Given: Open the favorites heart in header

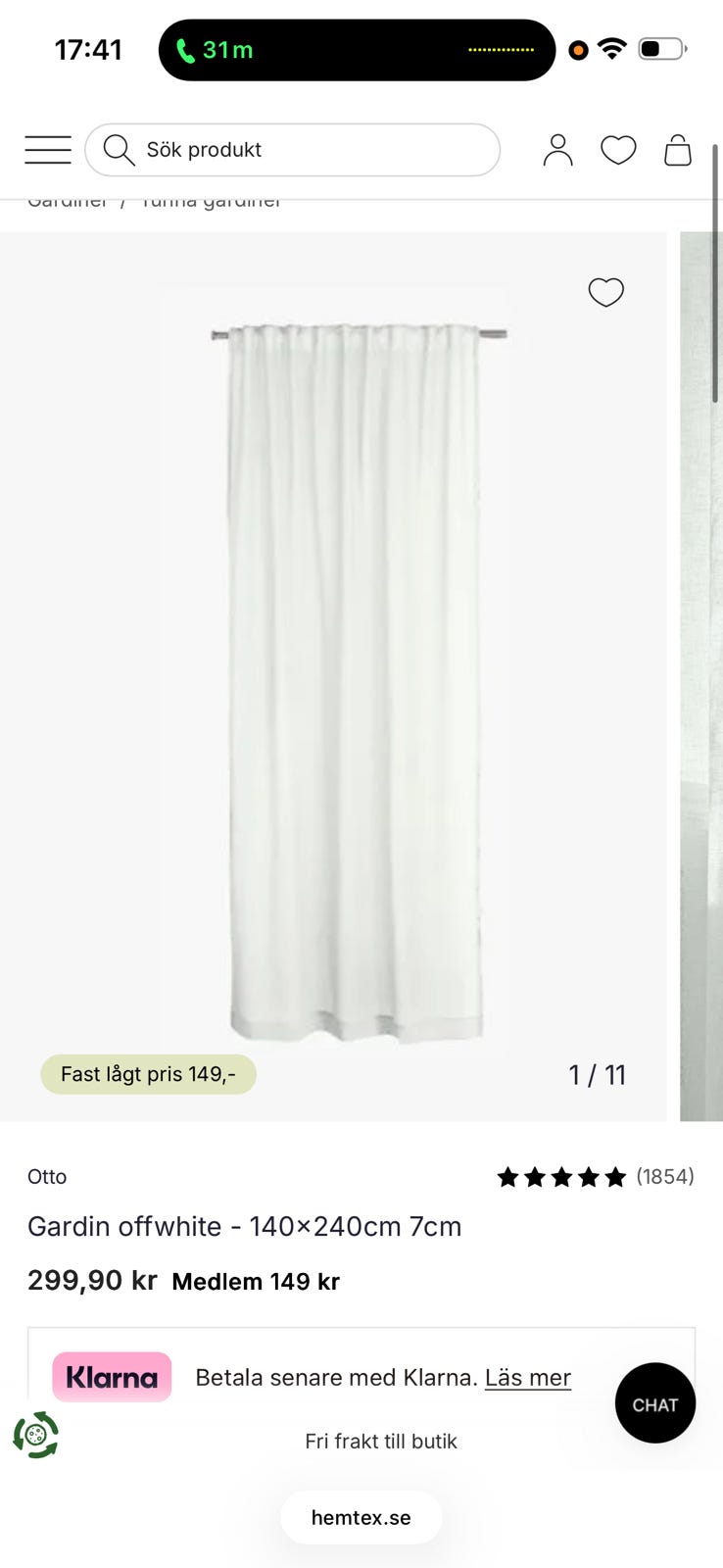Looking at the screenshot, I should (618, 150).
